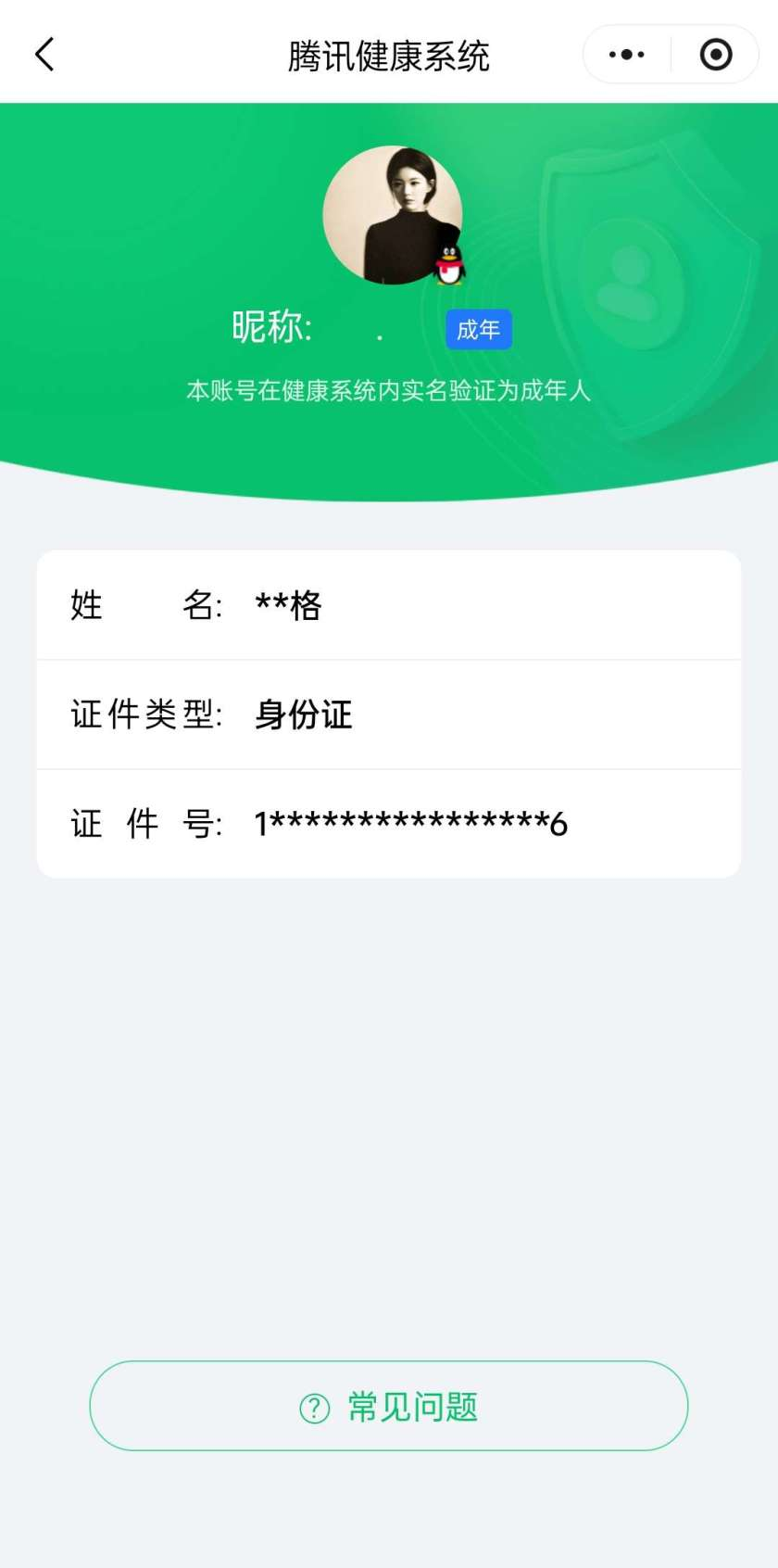Screen dimensions: 778x1568
Task: Tap the question mark icon beside 常见问题
Action: [x=314, y=1406]
